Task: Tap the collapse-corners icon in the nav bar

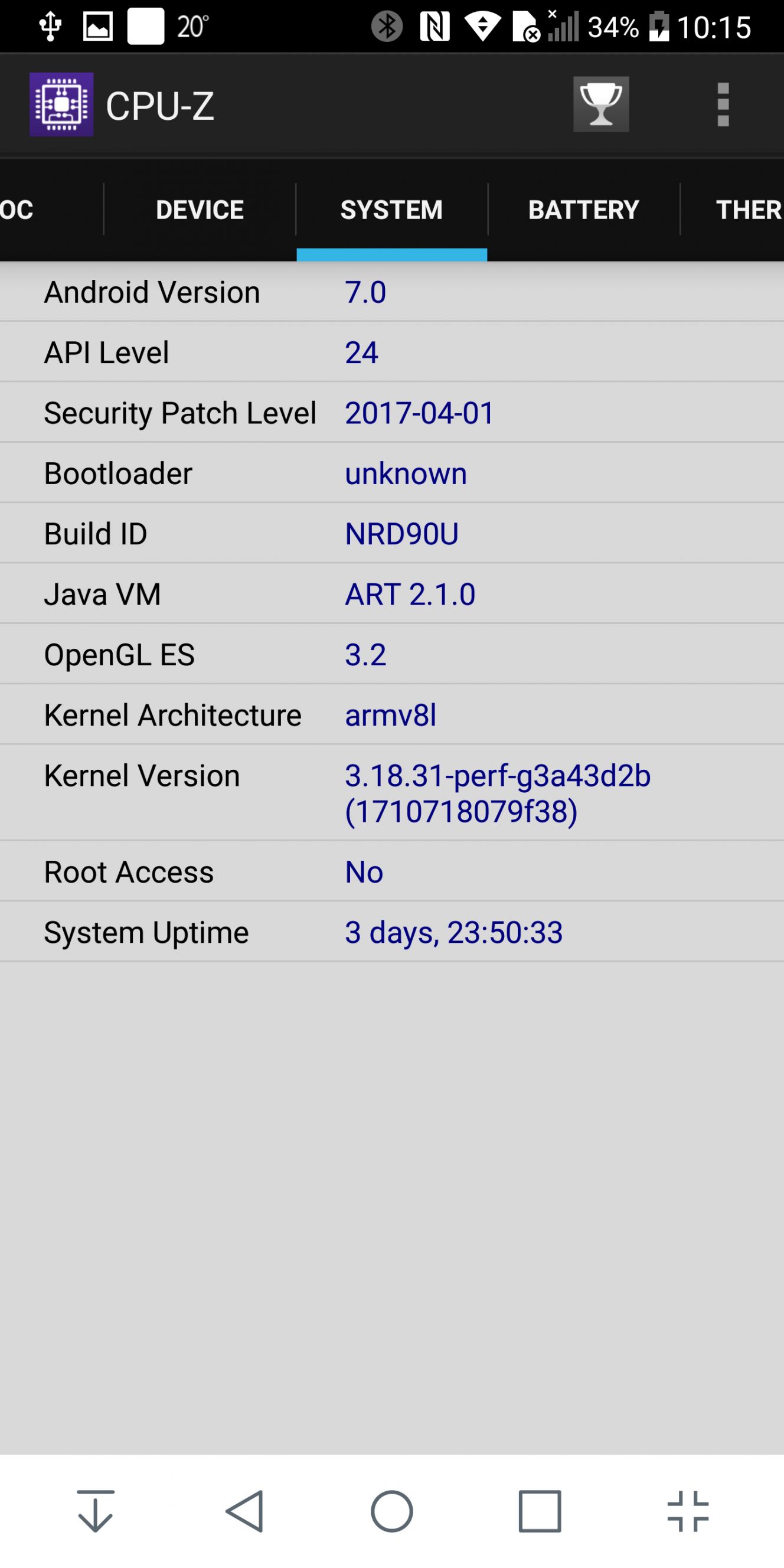Action: coord(688,1511)
